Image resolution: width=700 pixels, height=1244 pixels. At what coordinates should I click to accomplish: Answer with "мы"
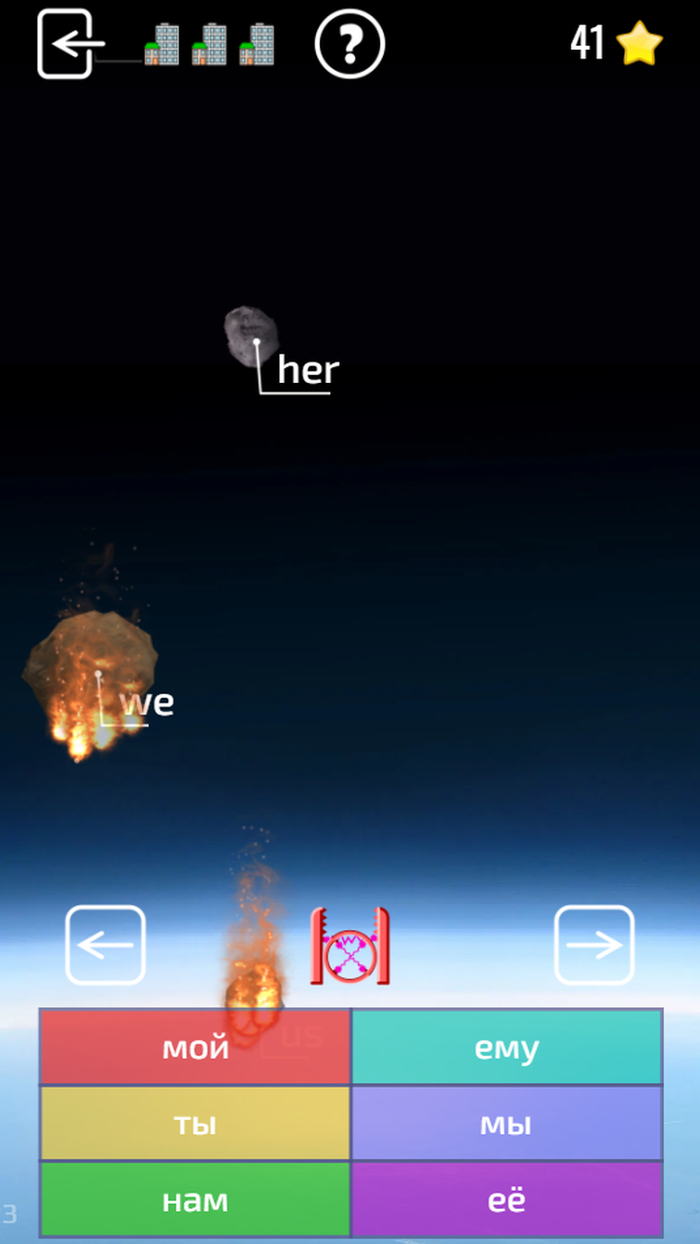click(x=506, y=1123)
